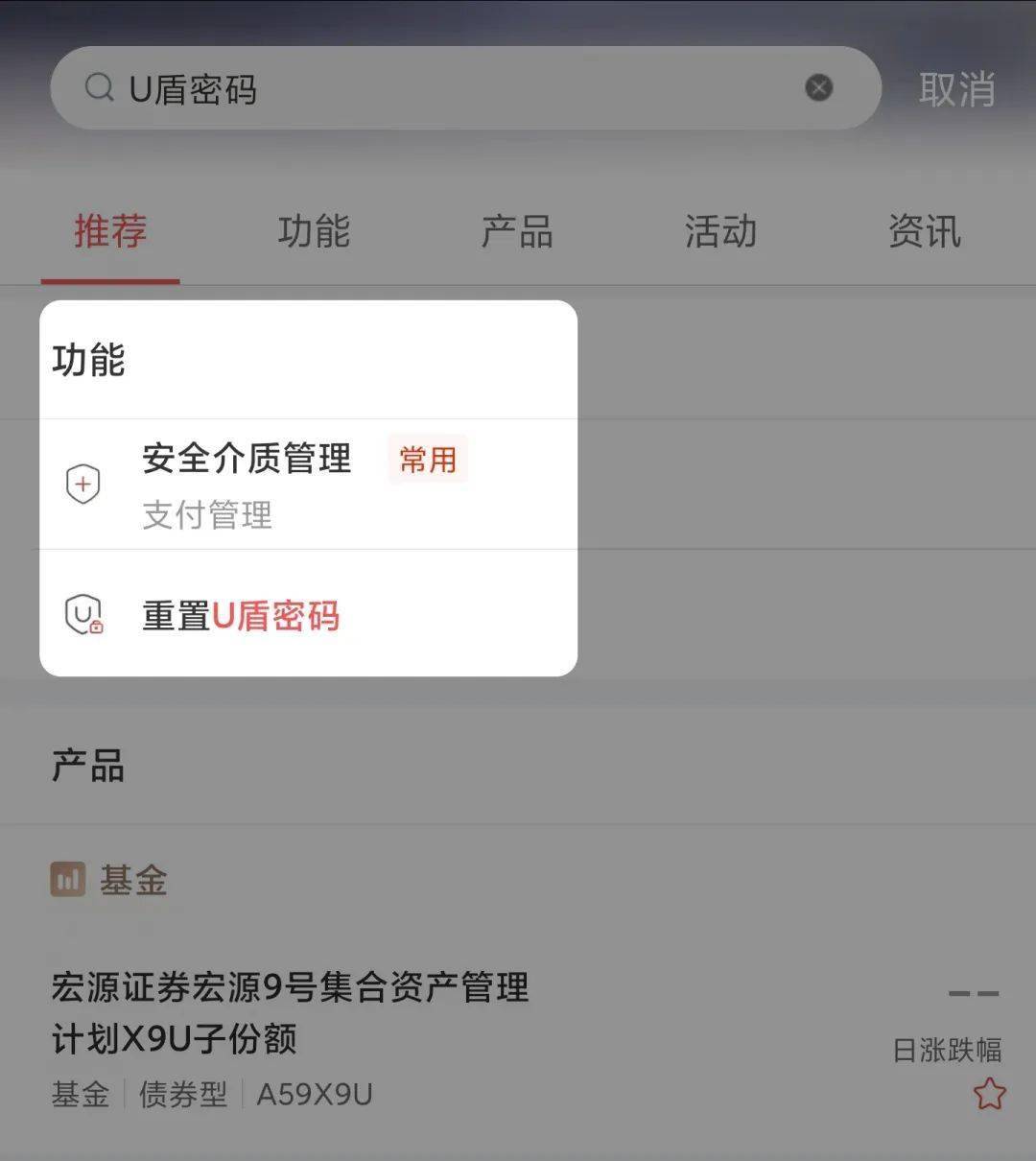
Task: Switch to the 功能 tab
Action: (x=314, y=232)
